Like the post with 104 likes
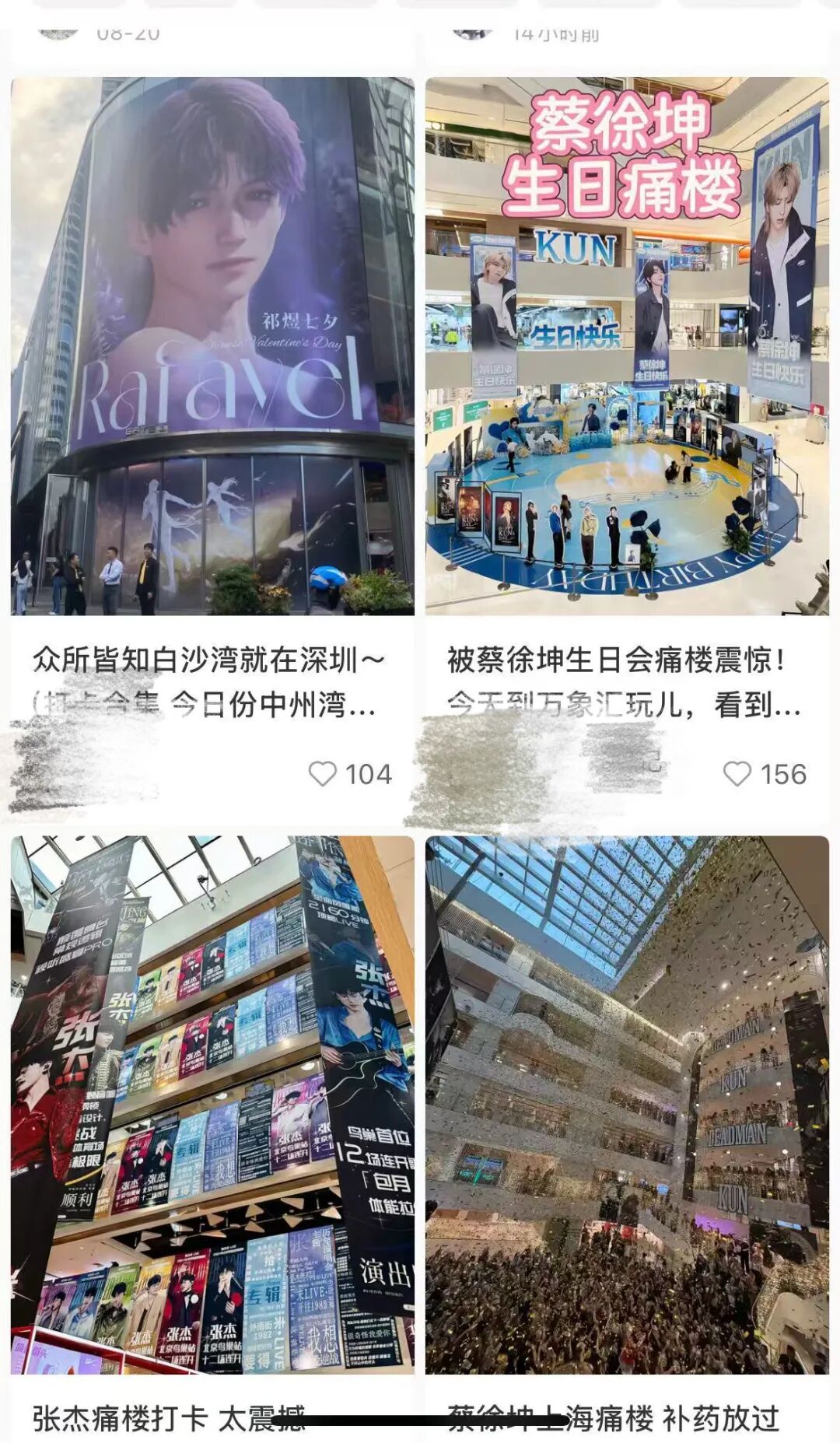 point(323,774)
